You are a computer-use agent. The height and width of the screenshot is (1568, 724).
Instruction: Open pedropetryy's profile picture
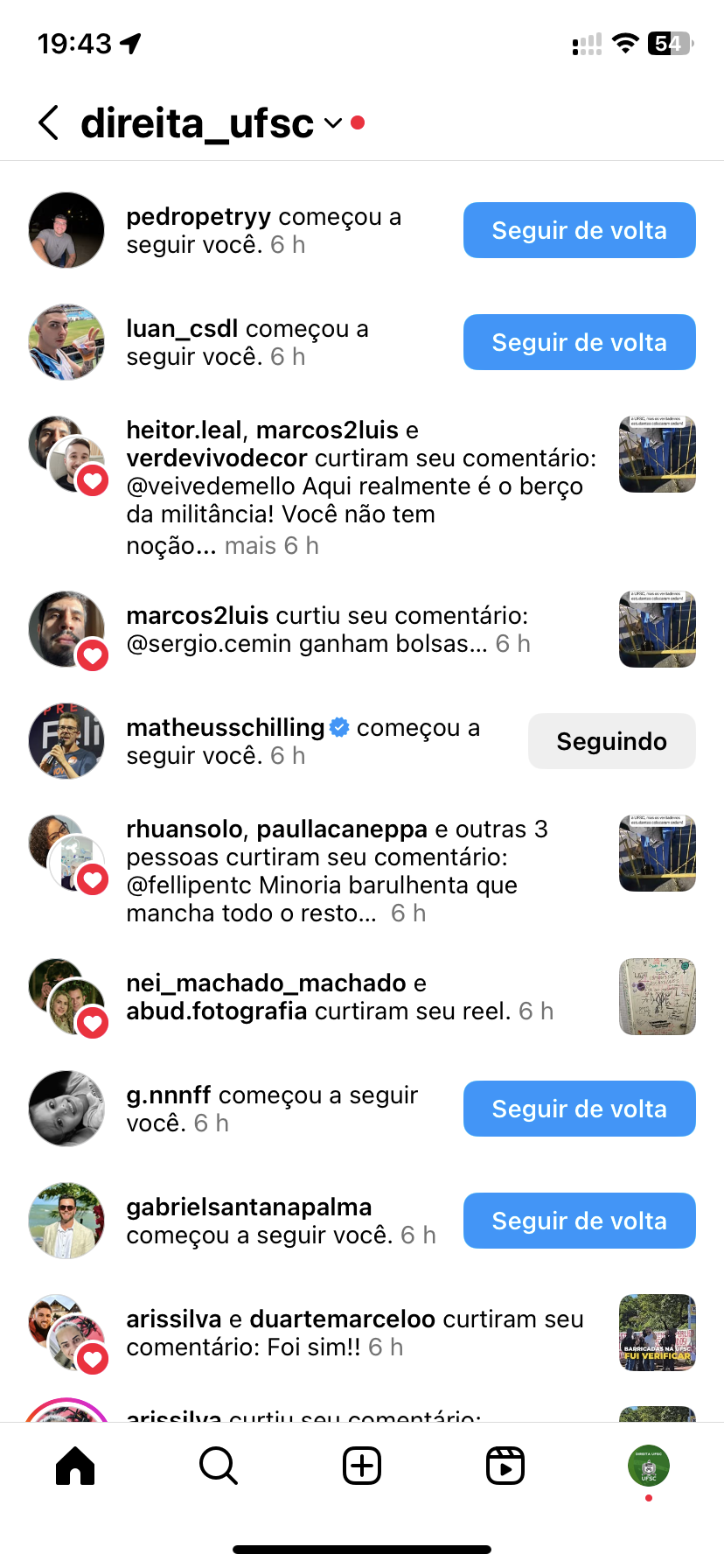tap(66, 230)
